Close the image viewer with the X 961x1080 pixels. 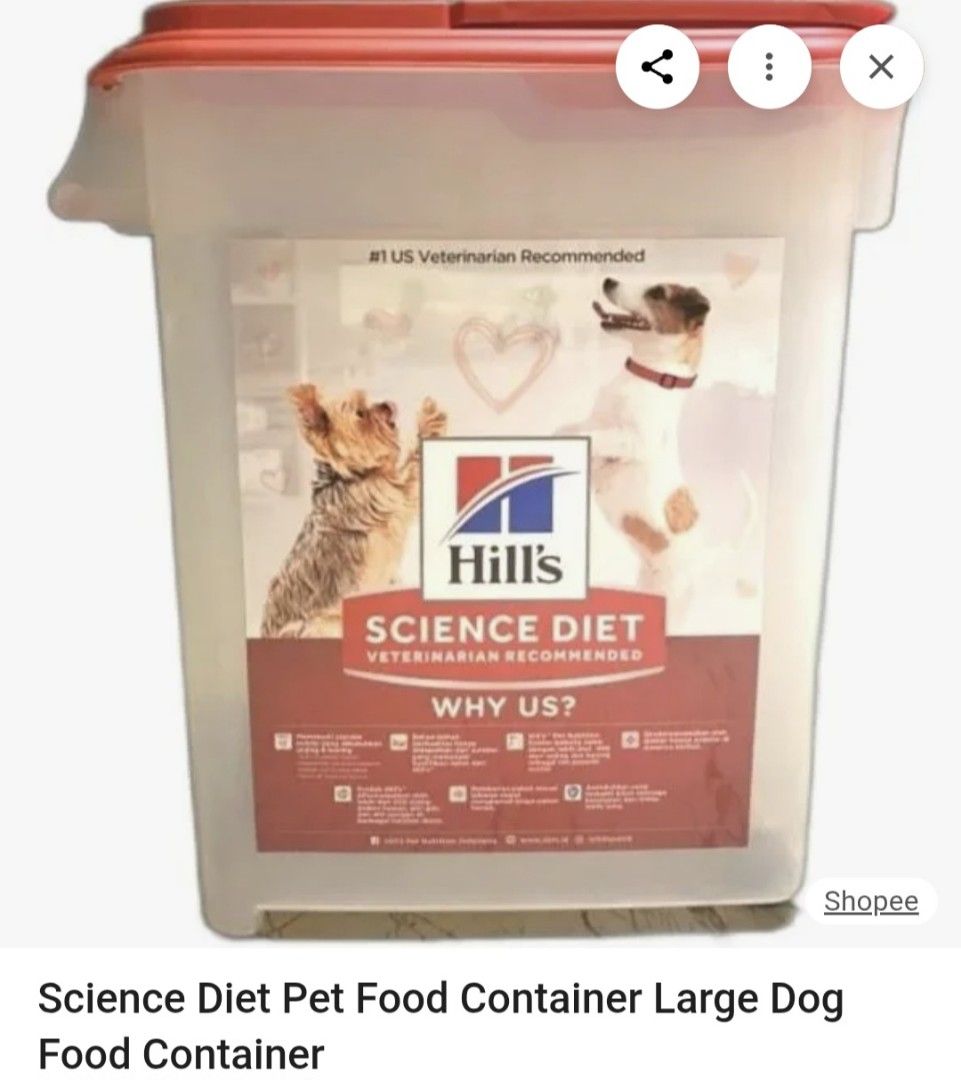[878, 66]
